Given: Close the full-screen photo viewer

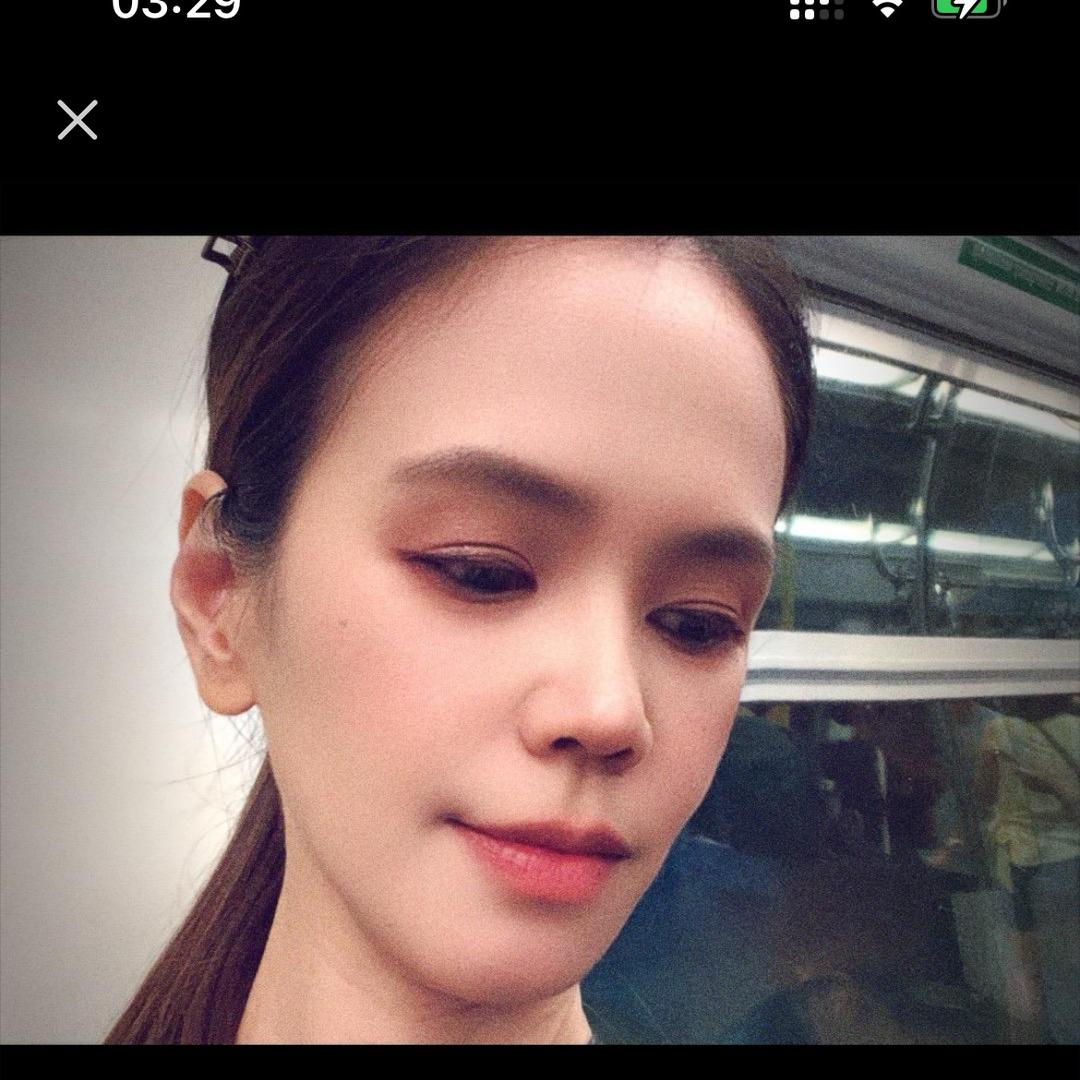Looking at the screenshot, I should [77, 120].
